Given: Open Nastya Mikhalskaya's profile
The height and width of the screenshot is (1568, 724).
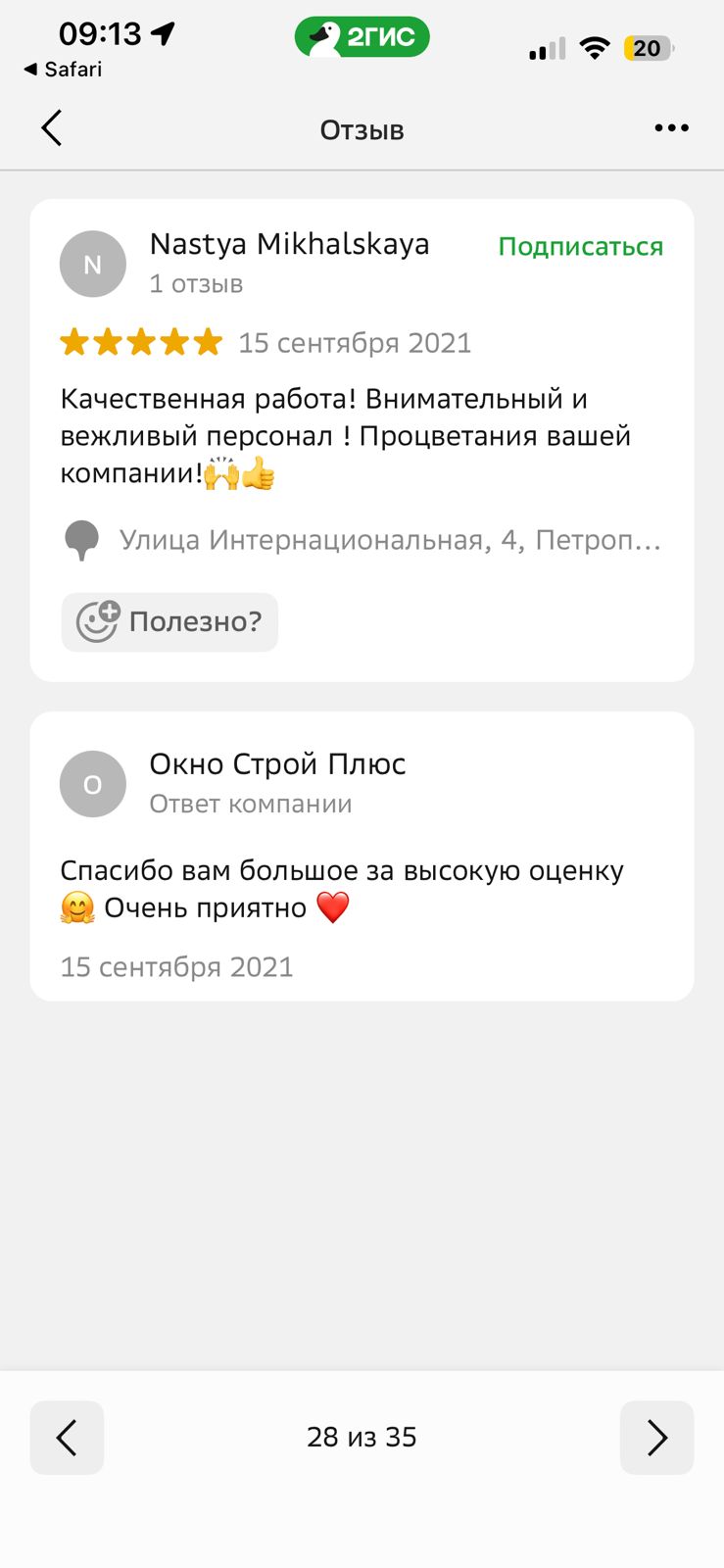Looking at the screenshot, I should coord(288,245).
